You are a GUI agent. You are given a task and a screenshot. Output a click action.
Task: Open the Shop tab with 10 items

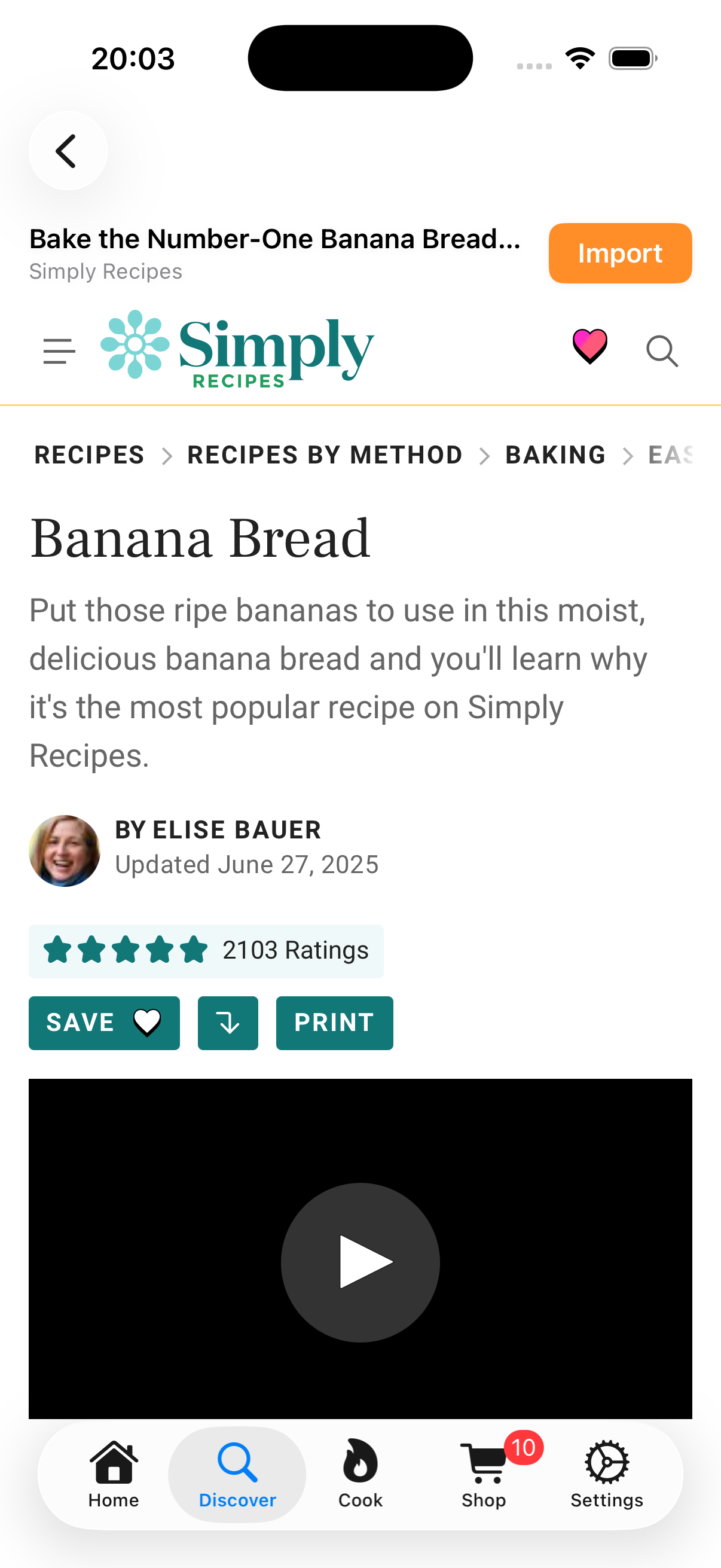click(x=484, y=1474)
